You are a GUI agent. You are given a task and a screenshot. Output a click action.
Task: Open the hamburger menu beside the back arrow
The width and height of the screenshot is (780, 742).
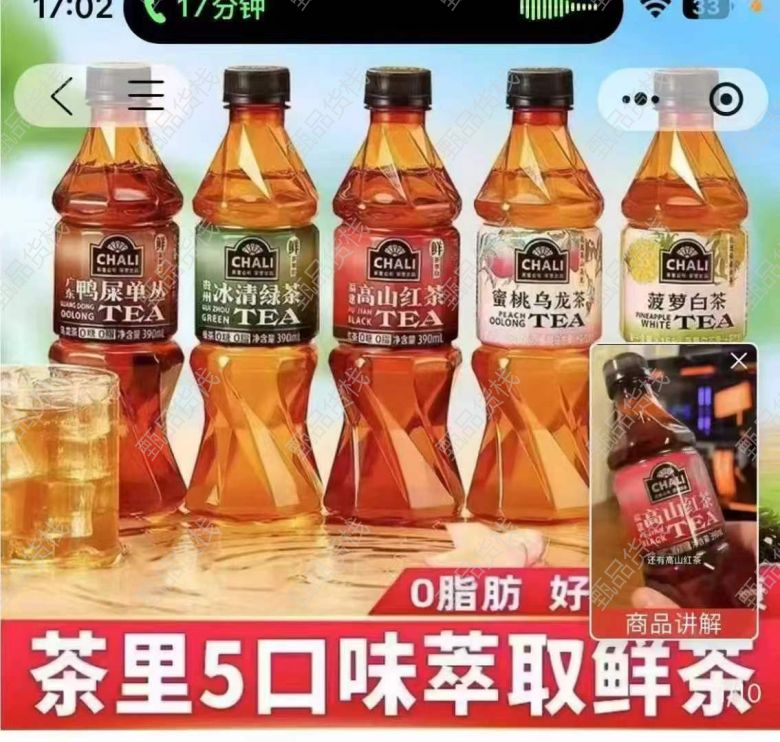point(145,97)
